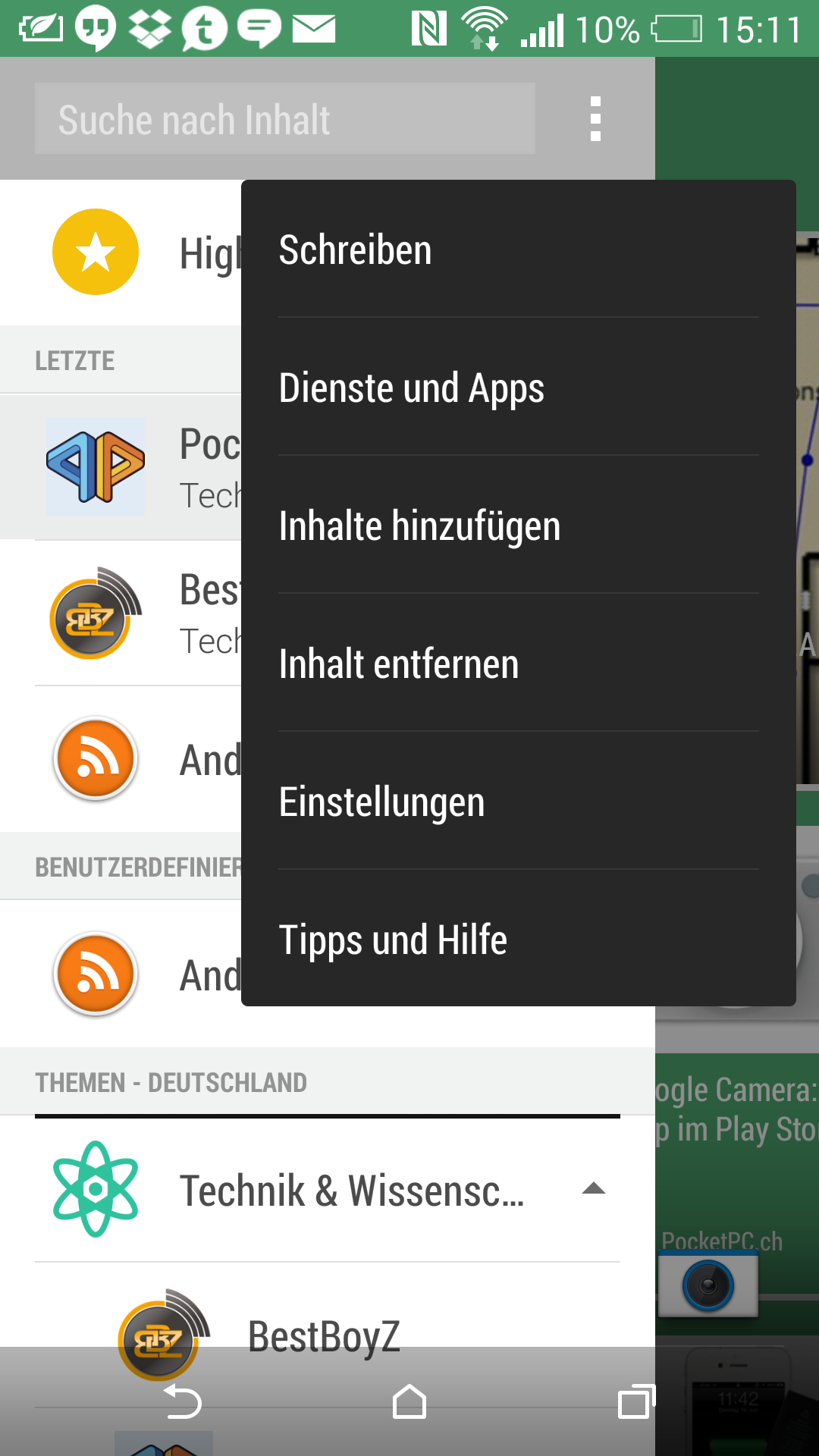
Task: Open Tipps und Hilfe
Action: coord(519,939)
